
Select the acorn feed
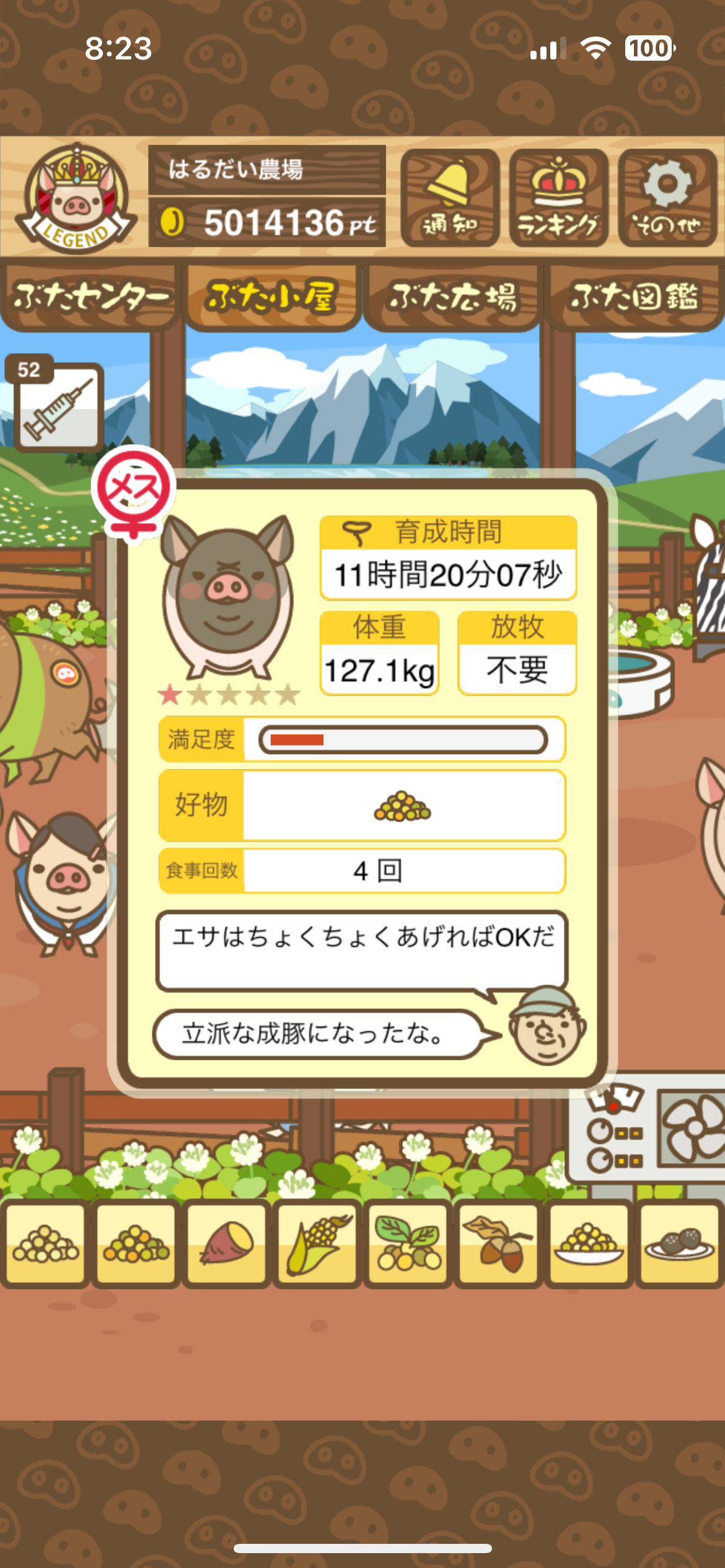[x=498, y=1242]
